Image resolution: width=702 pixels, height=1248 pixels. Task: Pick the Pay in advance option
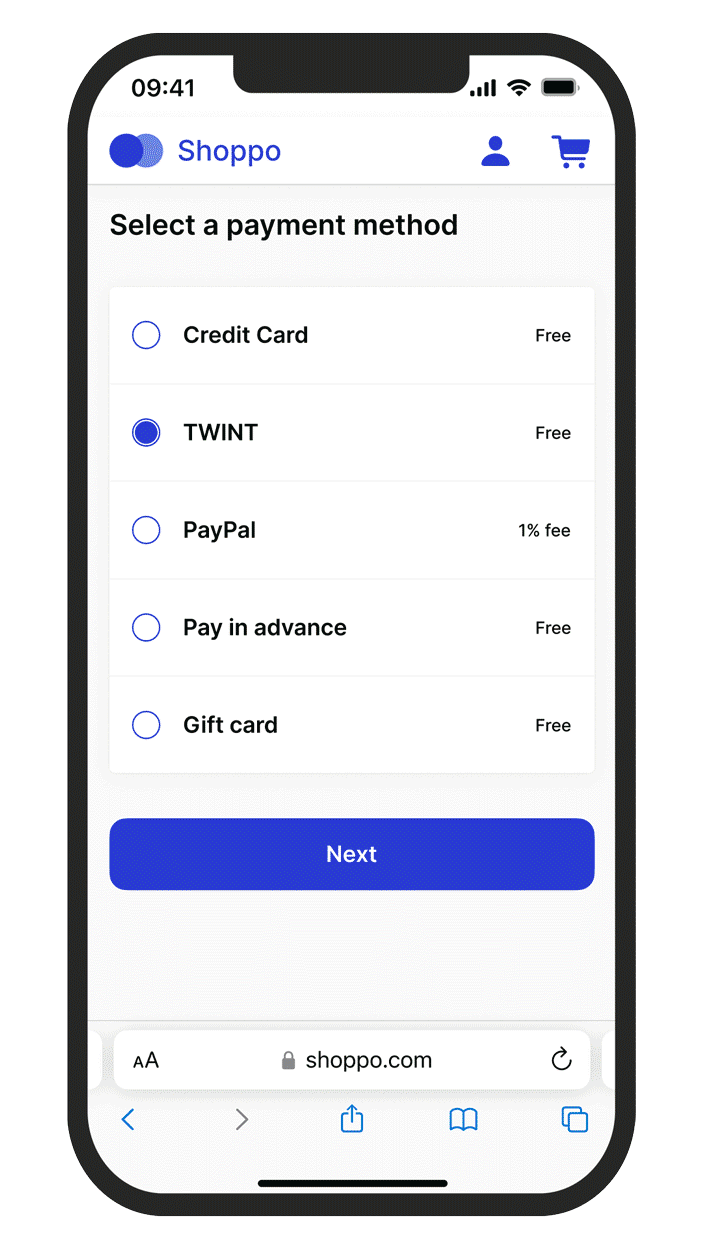tap(147, 628)
